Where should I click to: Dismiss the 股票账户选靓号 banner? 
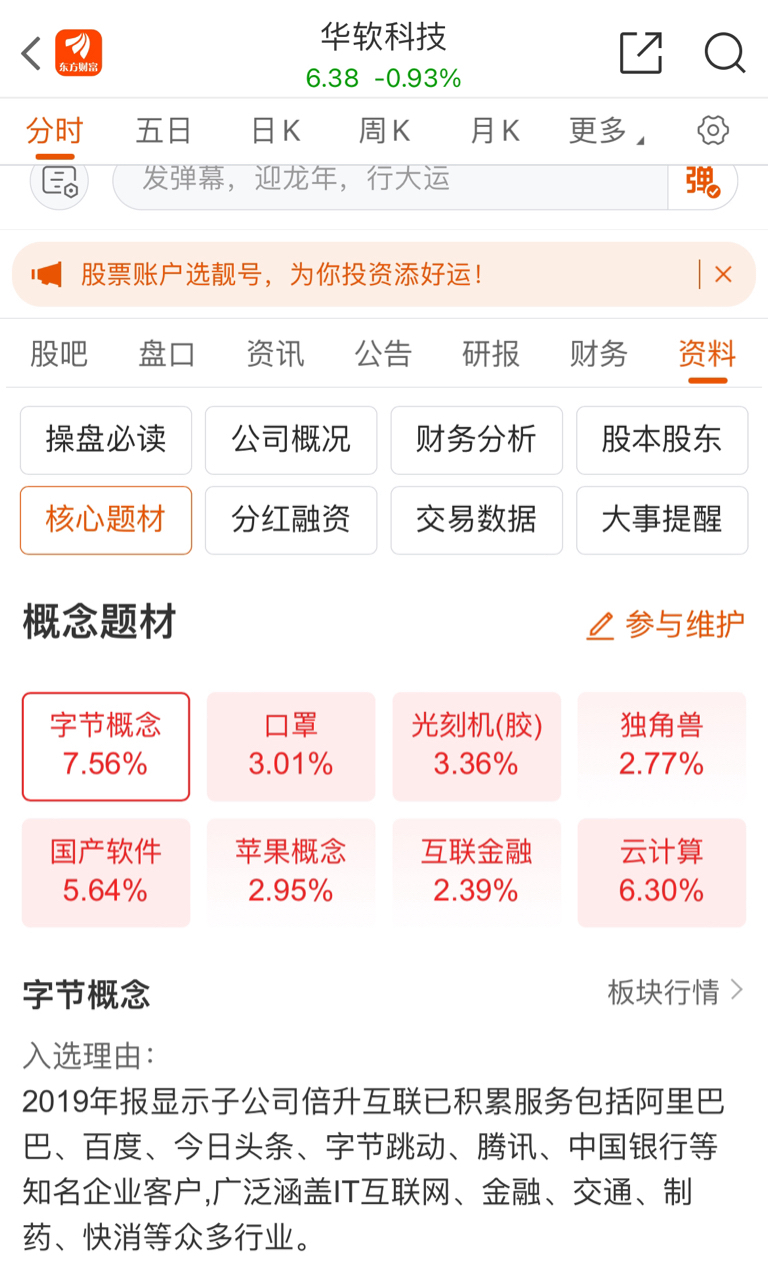[x=723, y=274]
